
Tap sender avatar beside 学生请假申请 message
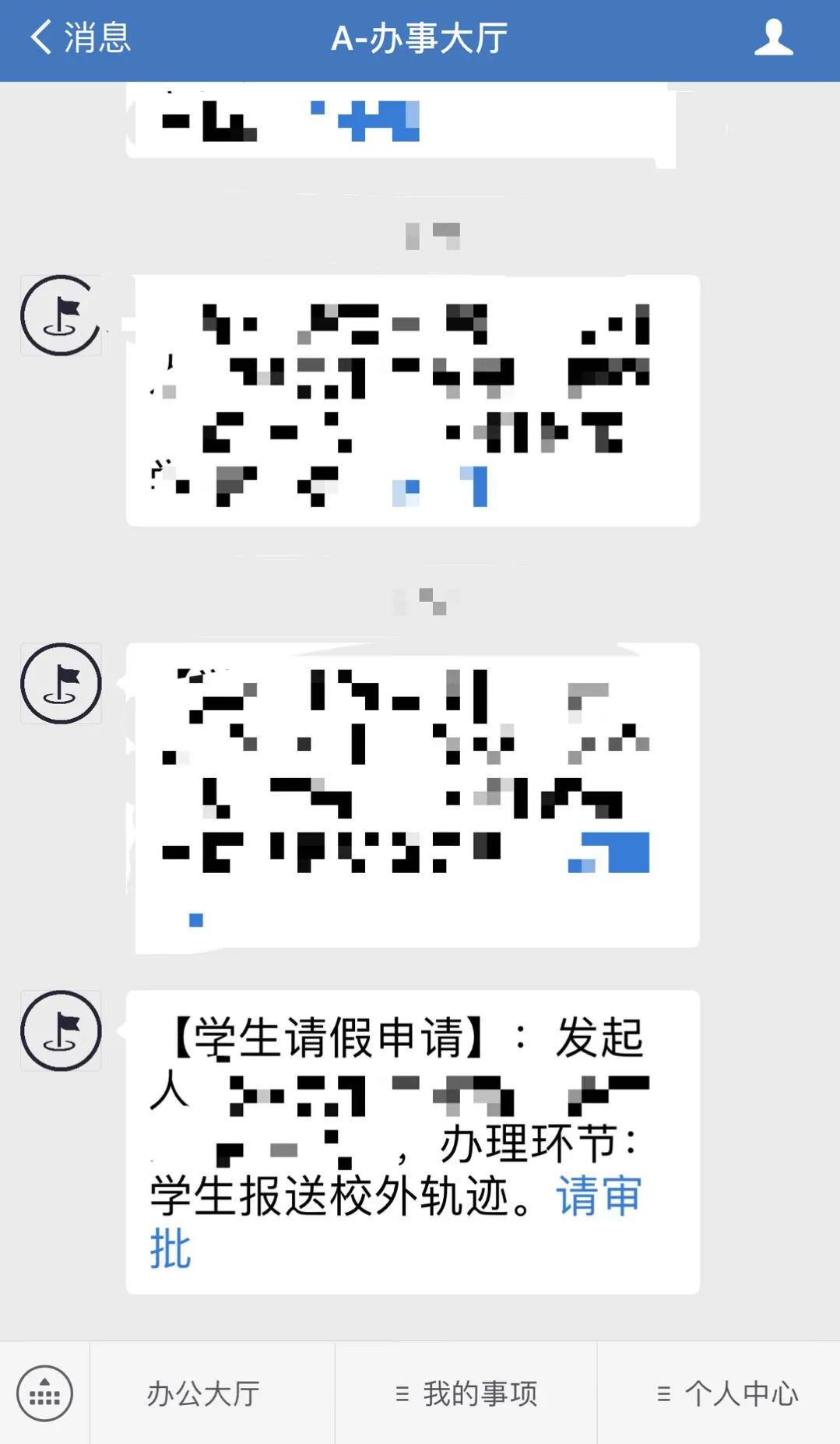[61, 1030]
